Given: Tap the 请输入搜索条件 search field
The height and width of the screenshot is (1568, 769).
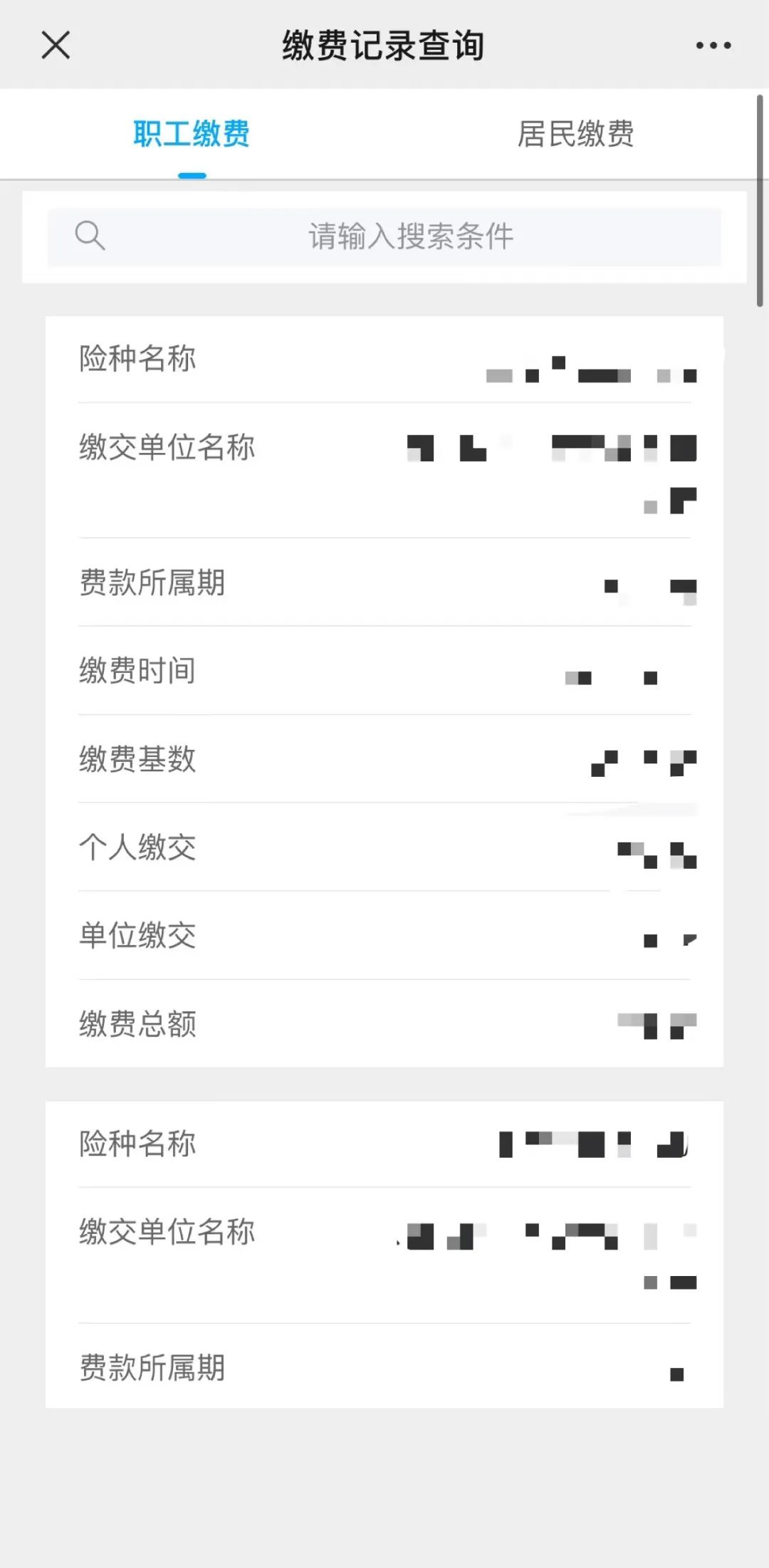Looking at the screenshot, I should (x=384, y=237).
